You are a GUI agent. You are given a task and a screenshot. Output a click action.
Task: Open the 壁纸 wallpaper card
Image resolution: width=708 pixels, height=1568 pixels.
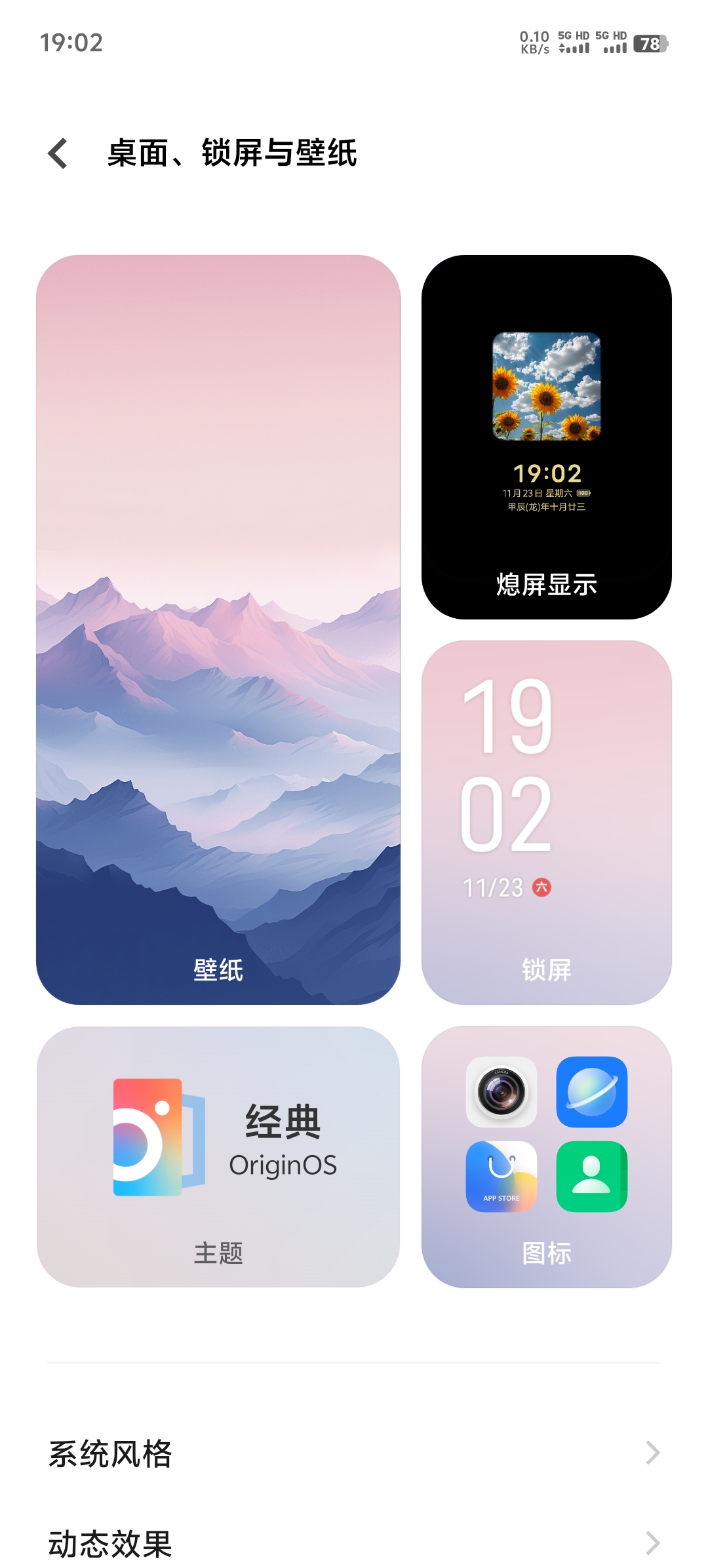click(218, 629)
